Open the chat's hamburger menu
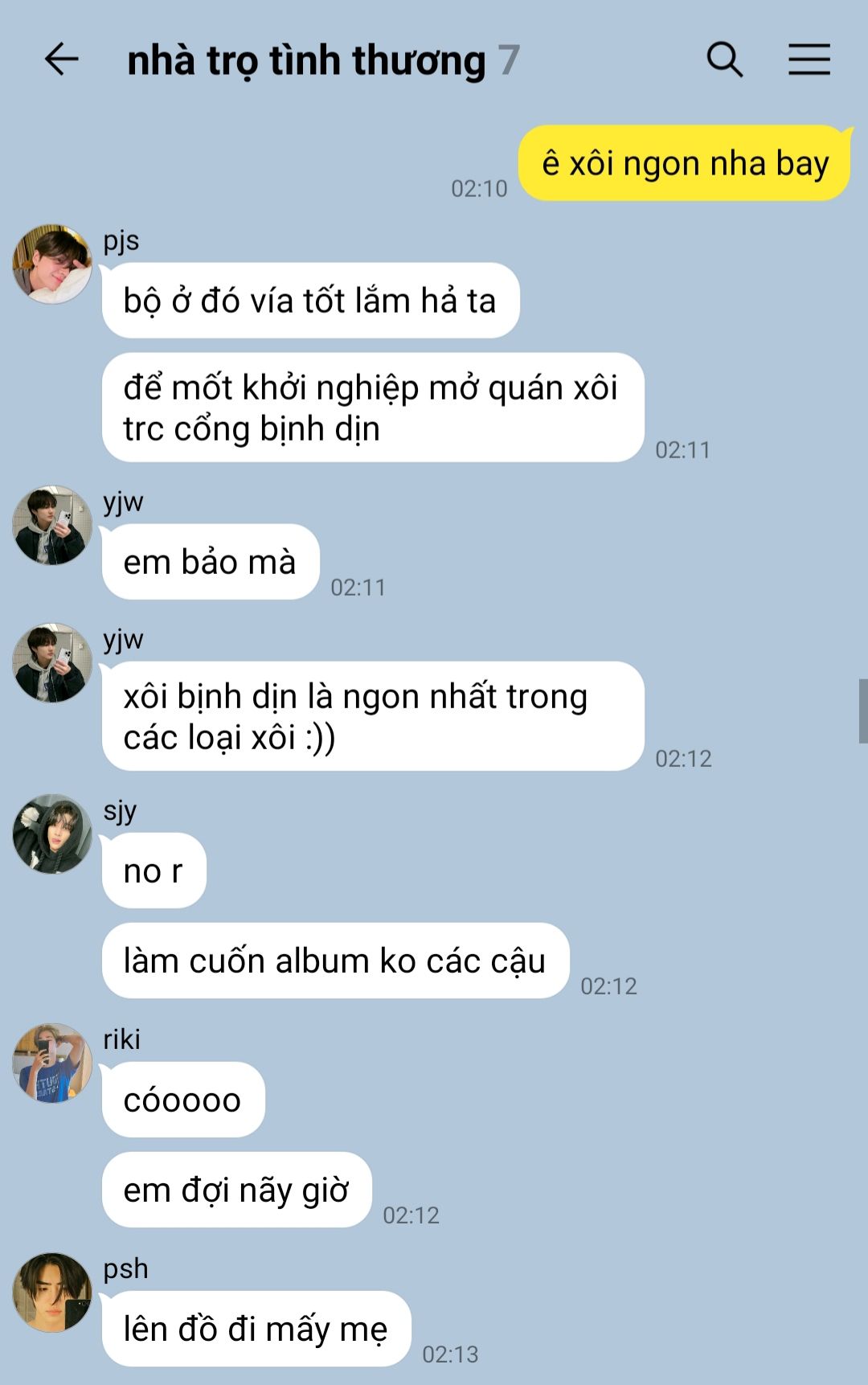The width and height of the screenshot is (868, 1385). point(809,59)
